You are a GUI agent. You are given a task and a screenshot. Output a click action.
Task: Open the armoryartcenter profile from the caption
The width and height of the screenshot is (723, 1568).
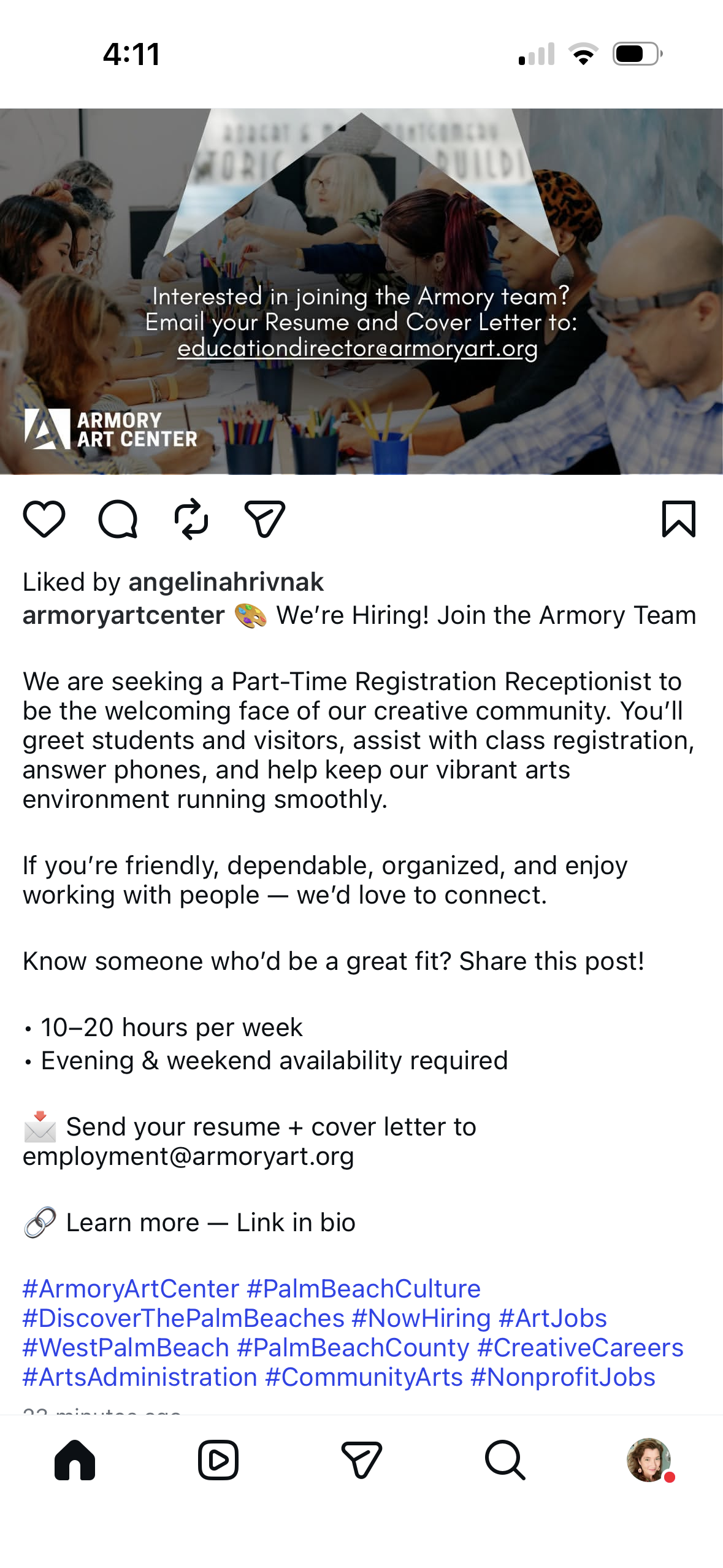click(124, 615)
